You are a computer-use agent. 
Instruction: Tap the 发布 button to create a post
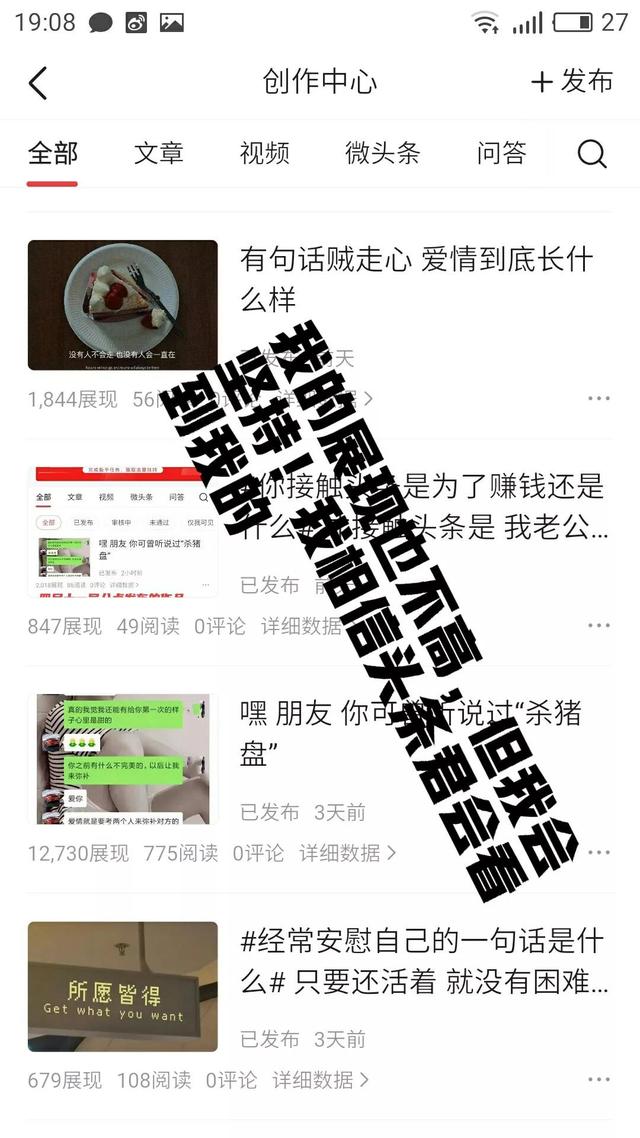coord(572,82)
